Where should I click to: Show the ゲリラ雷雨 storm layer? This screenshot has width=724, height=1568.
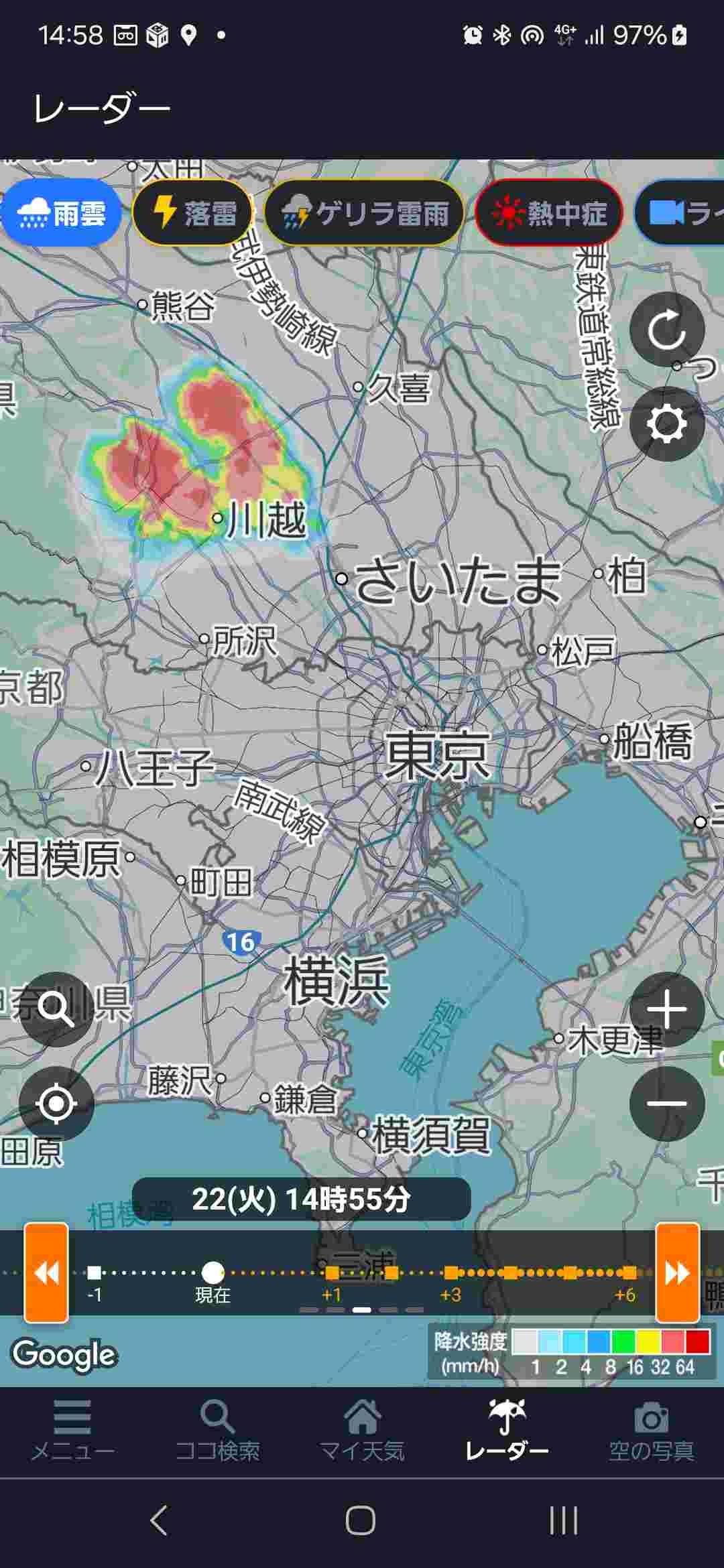click(364, 214)
